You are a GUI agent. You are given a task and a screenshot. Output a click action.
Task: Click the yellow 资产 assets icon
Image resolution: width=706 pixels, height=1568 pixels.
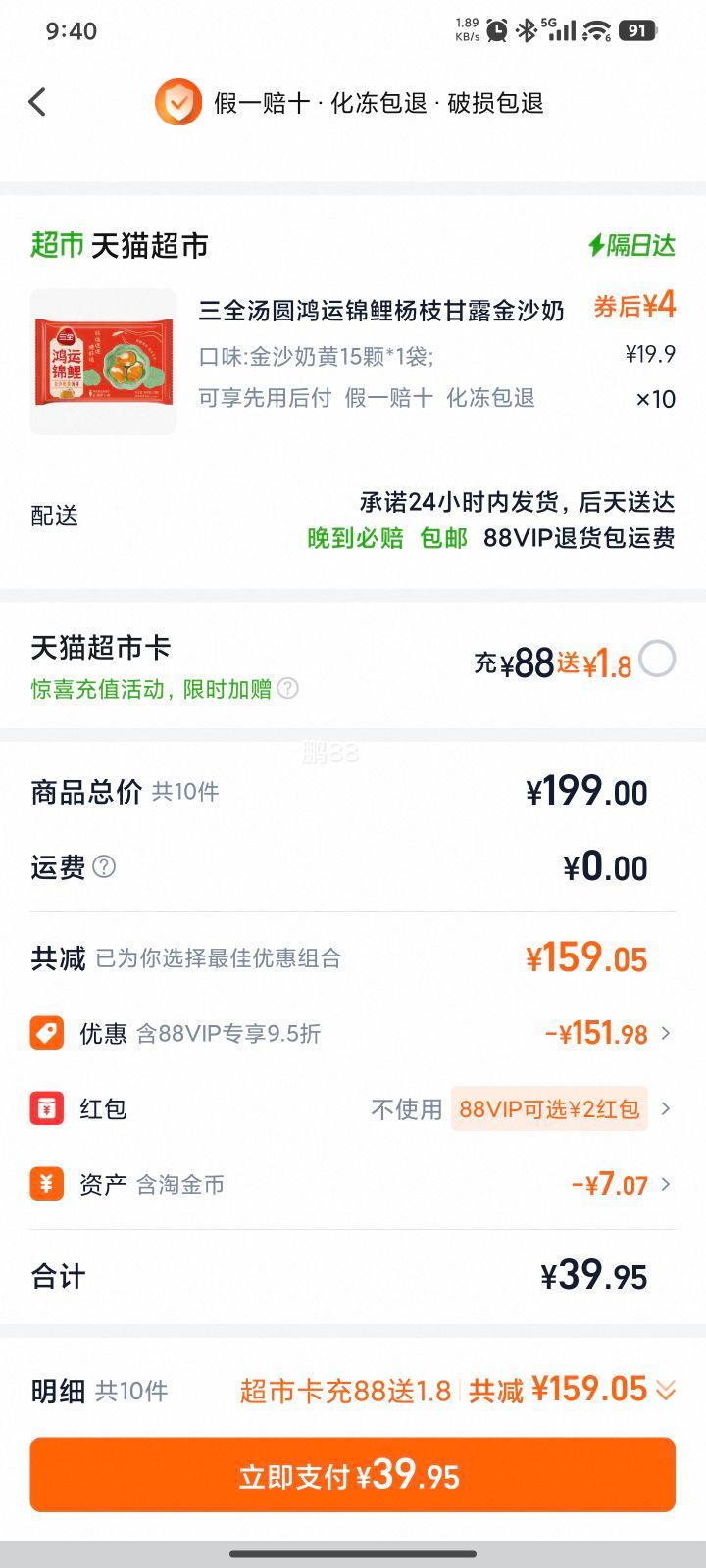(x=46, y=1185)
